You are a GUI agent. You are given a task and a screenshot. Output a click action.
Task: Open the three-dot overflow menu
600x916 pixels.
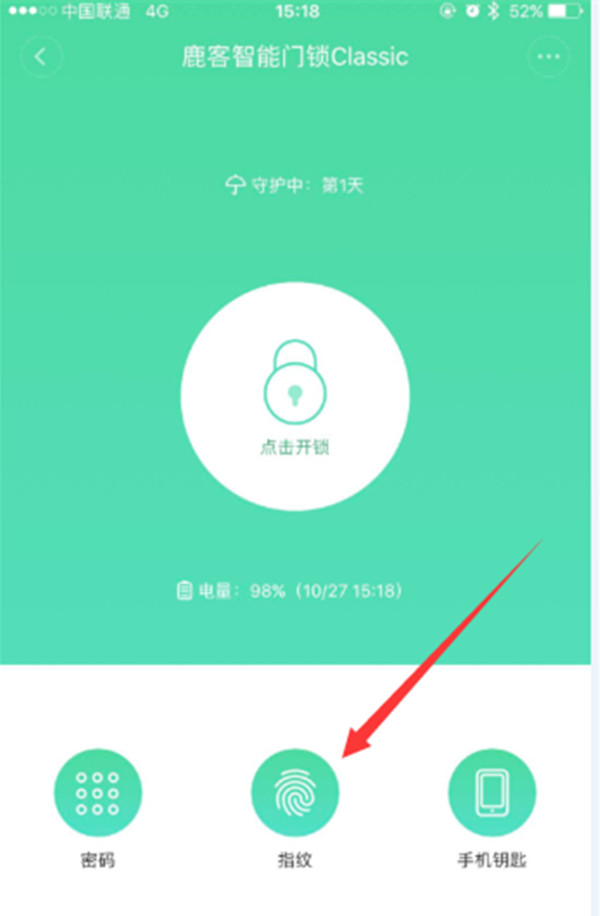coord(548,57)
